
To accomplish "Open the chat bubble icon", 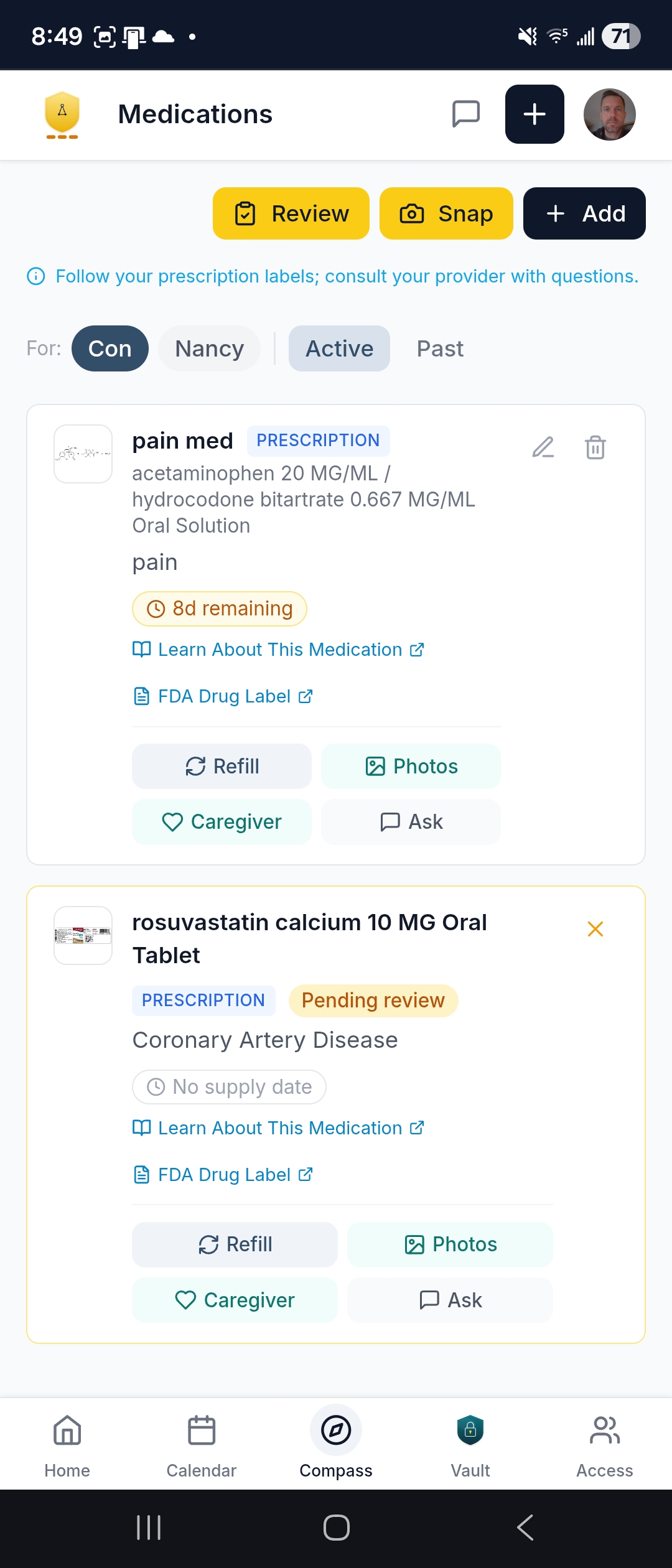I will point(465,114).
